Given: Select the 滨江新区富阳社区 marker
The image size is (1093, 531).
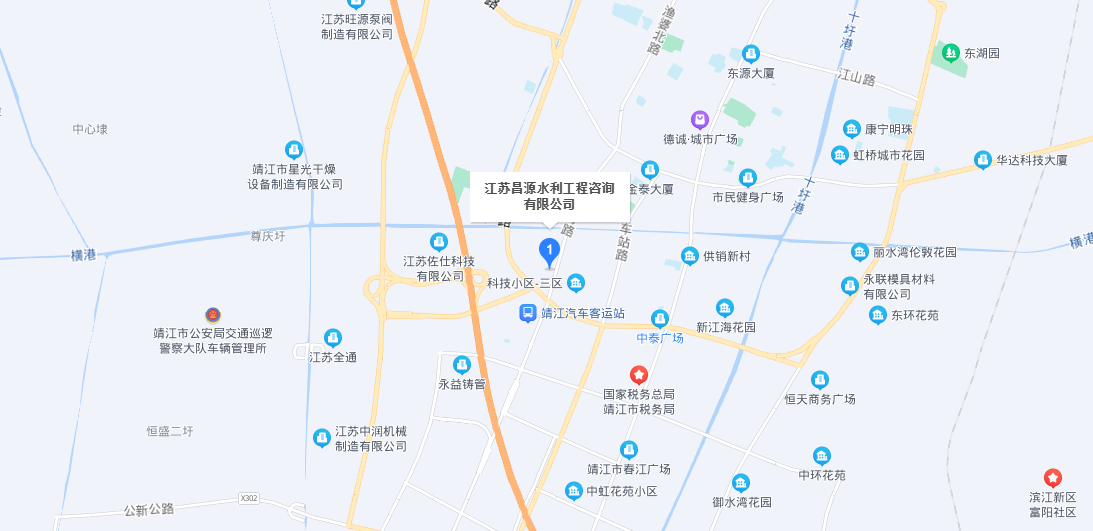Looking at the screenshot, I should pyautogui.click(x=1052, y=478).
